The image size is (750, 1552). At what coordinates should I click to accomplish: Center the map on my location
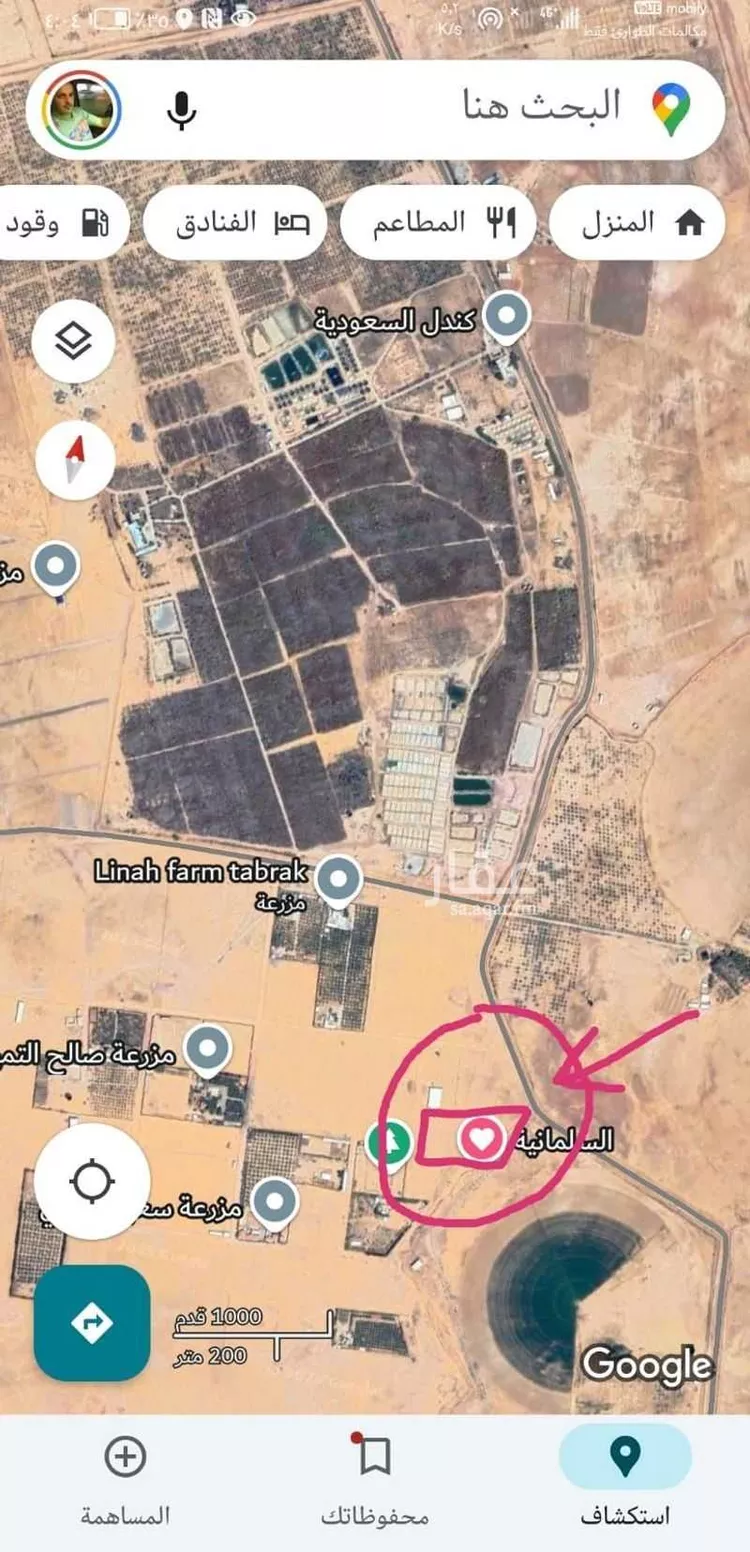(93, 1181)
